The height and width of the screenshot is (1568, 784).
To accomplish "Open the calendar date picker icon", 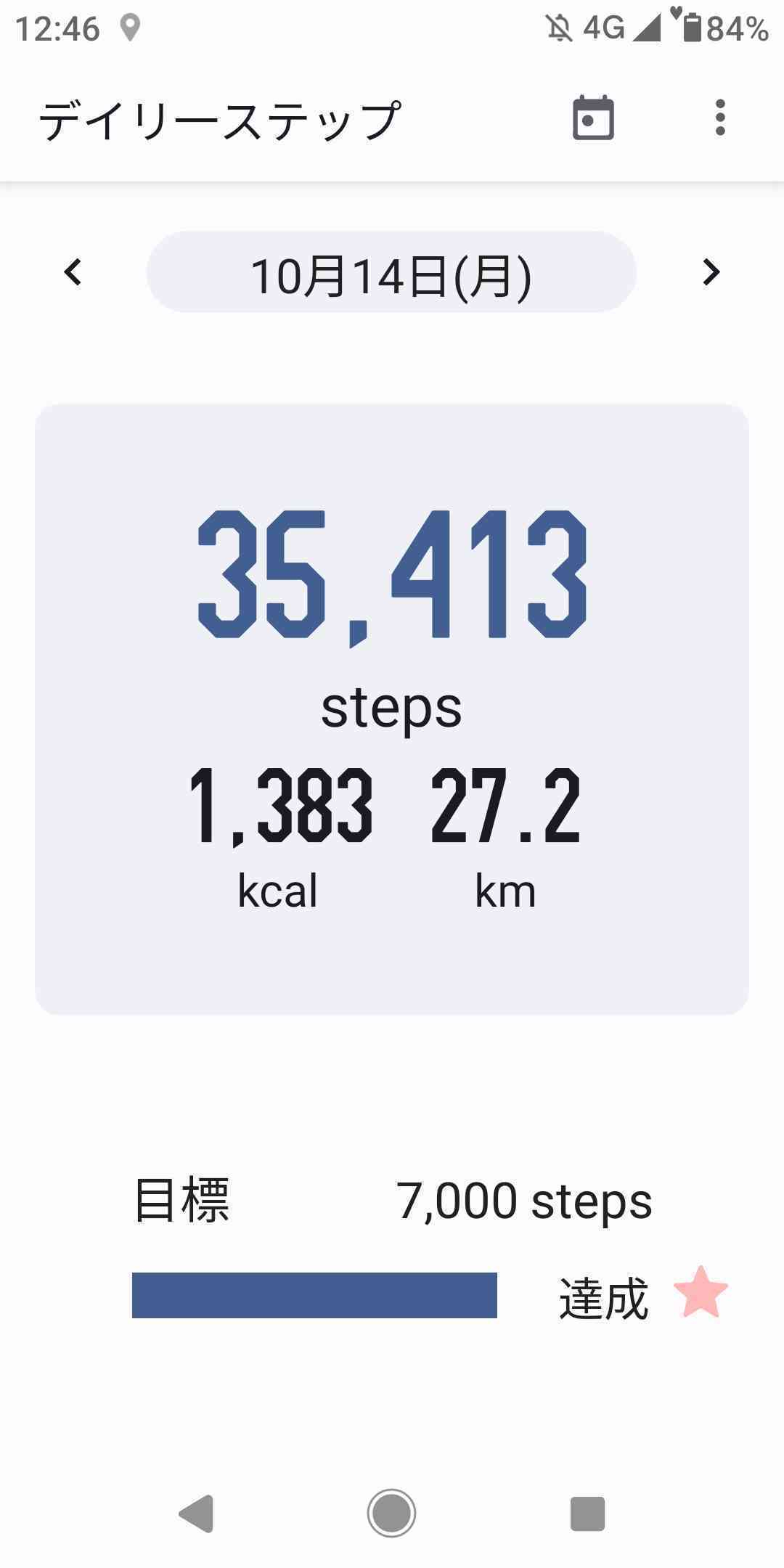I will [x=593, y=118].
